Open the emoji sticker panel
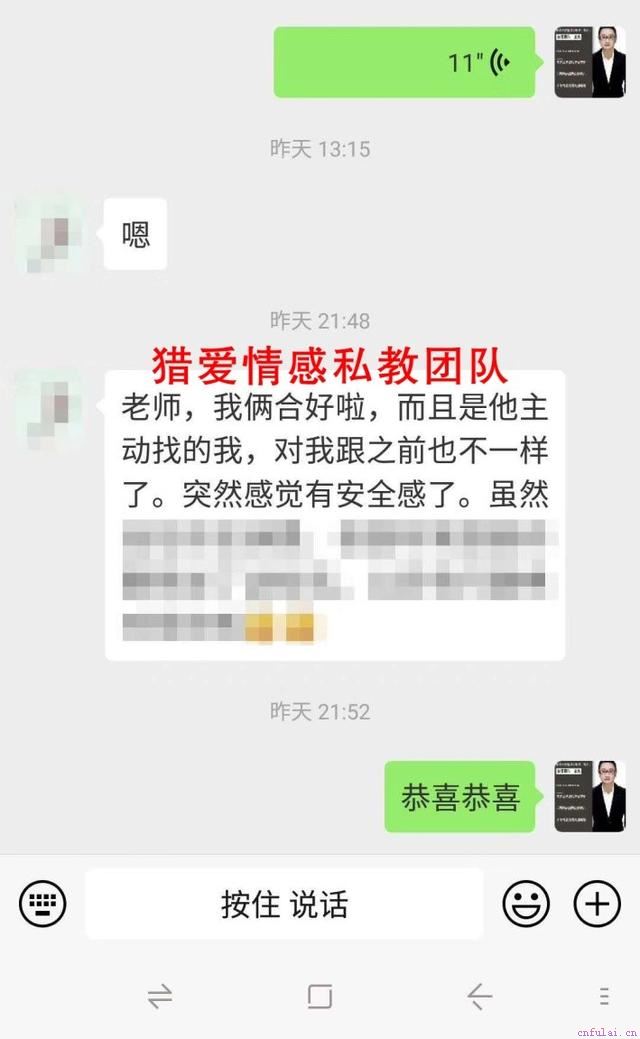The width and height of the screenshot is (640, 1039). tap(526, 905)
